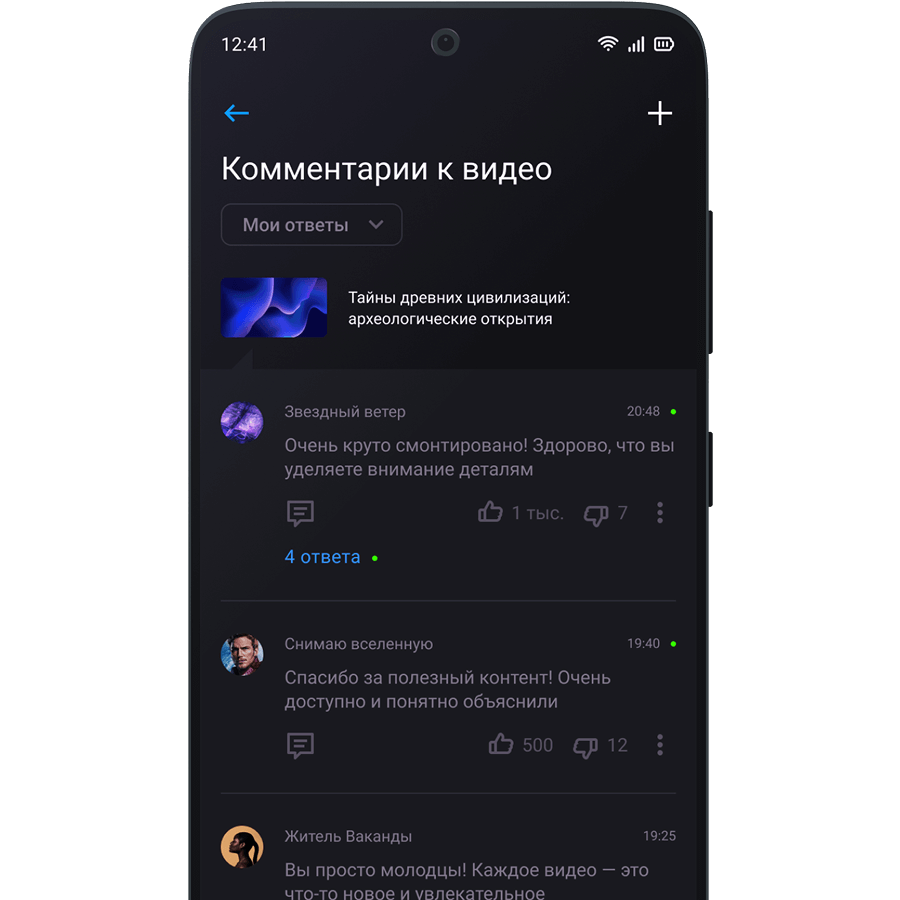The height and width of the screenshot is (900, 900).
Task: Dislike the comment from Звездный ветер
Action: (x=596, y=514)
